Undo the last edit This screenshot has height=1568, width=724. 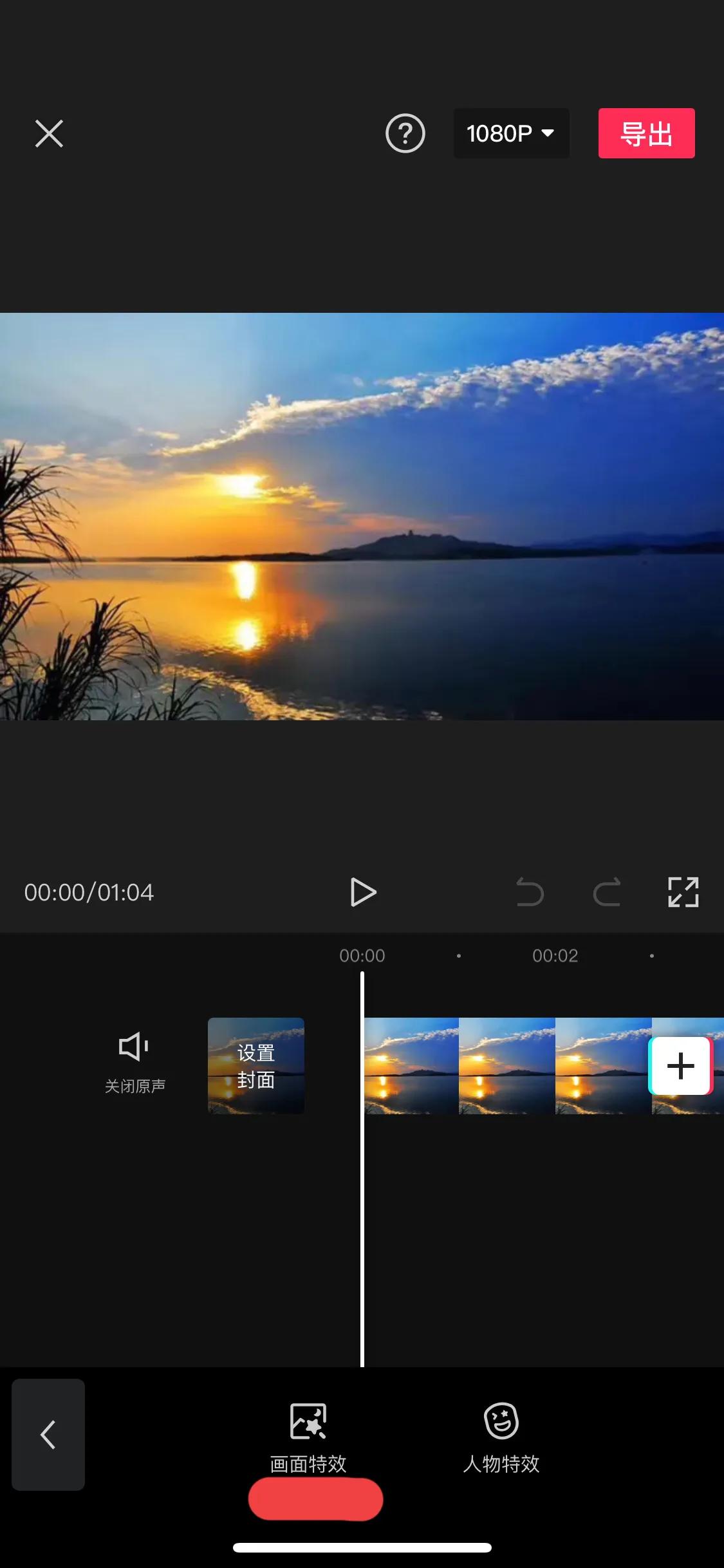(x=530, y=892)
